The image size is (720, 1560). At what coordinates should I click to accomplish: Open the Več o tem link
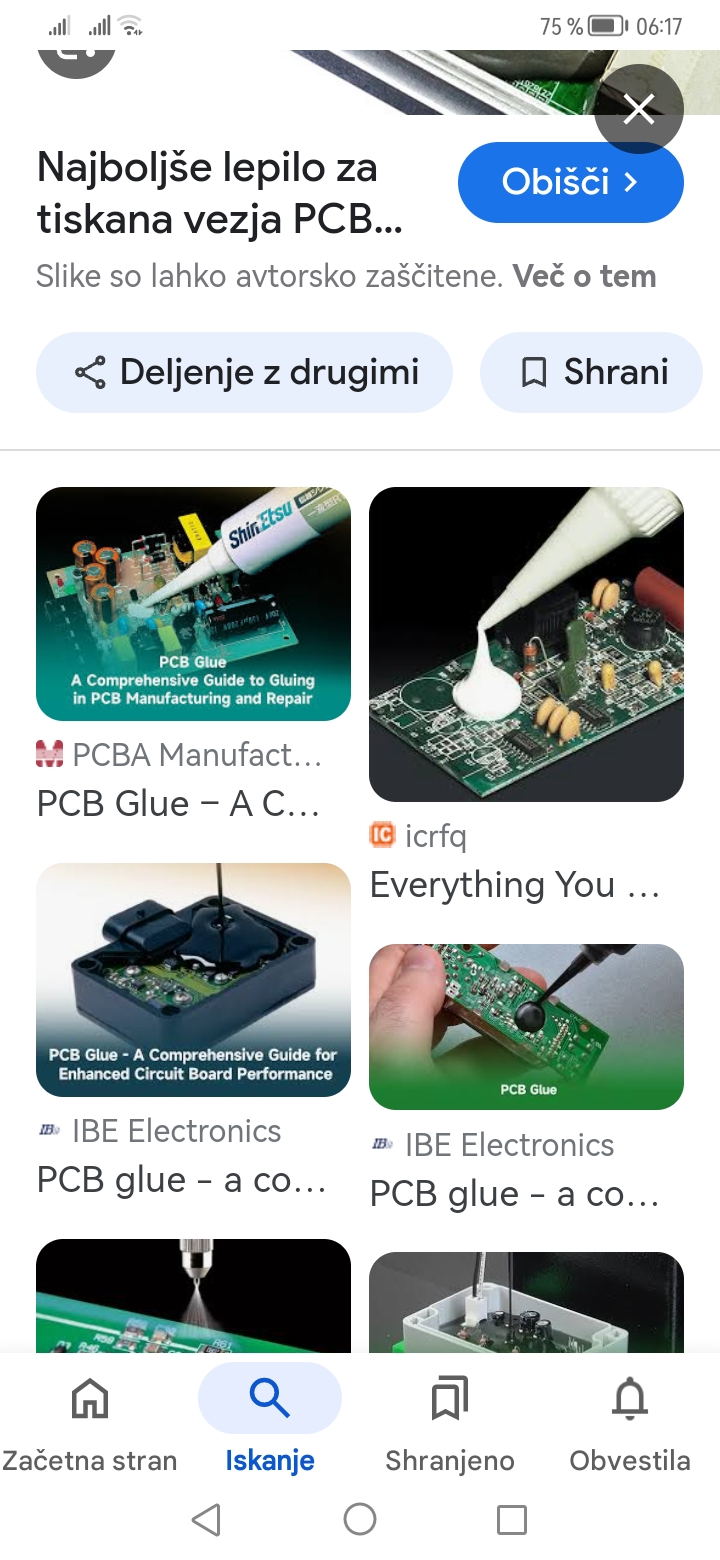[585, 276]
